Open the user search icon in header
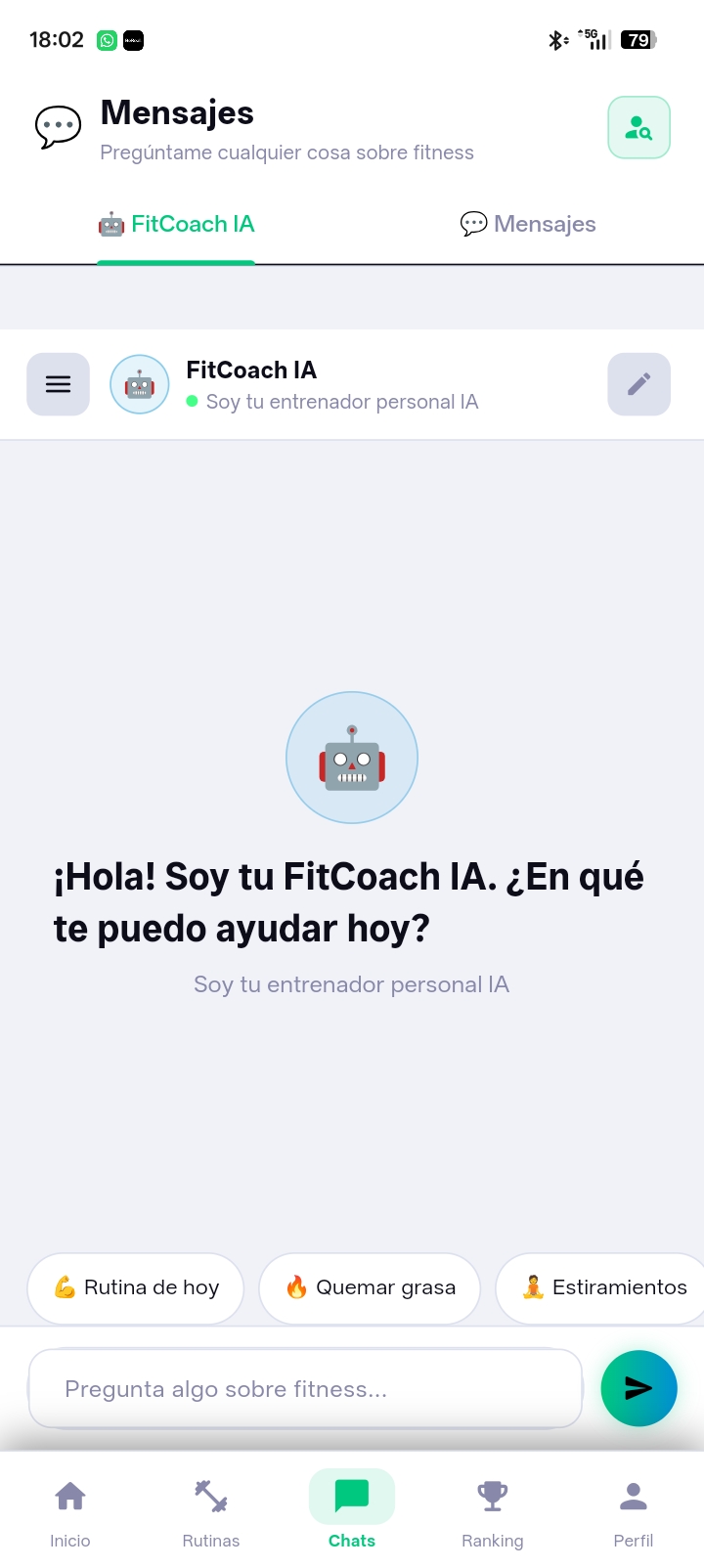This screenshot has width=704, height=1568. (x=638, y=127)
